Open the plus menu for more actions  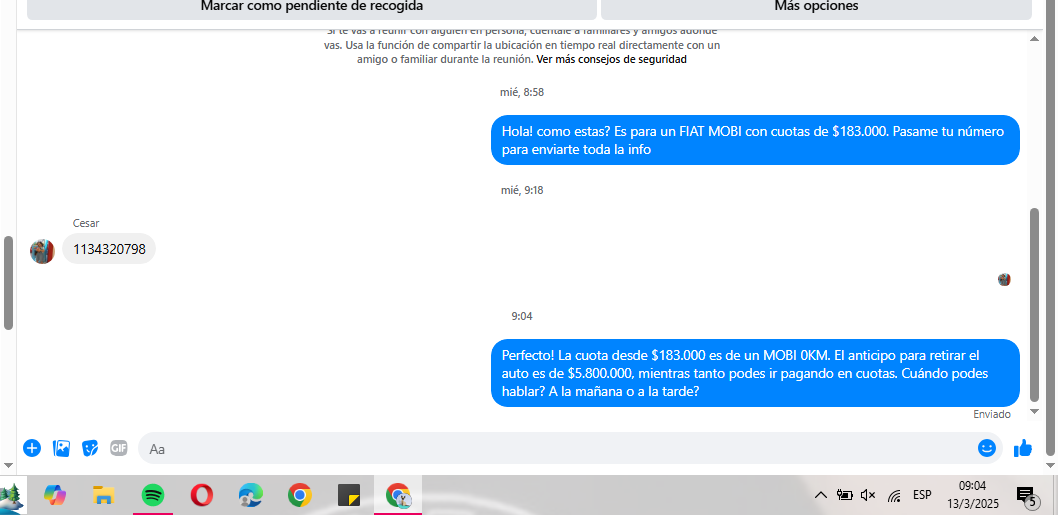[31, 448]
